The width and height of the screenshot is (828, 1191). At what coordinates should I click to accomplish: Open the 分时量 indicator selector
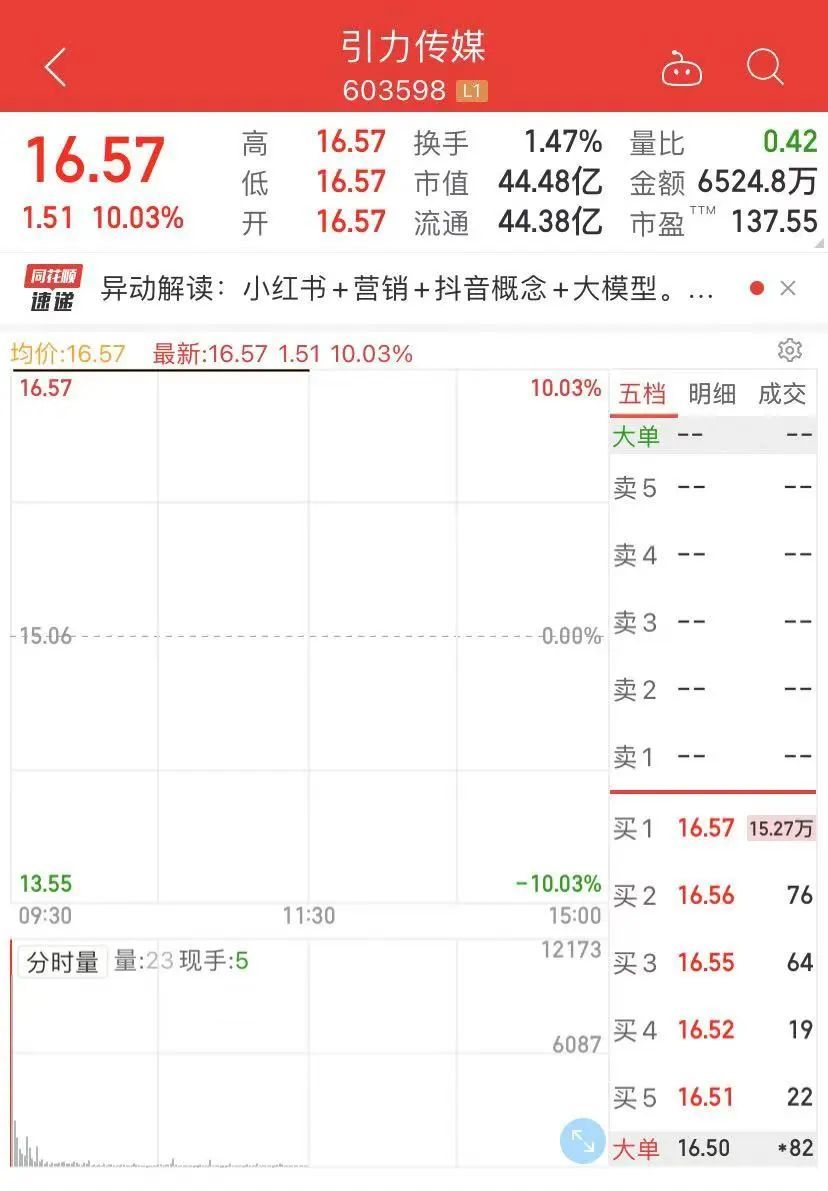point(62,962)
